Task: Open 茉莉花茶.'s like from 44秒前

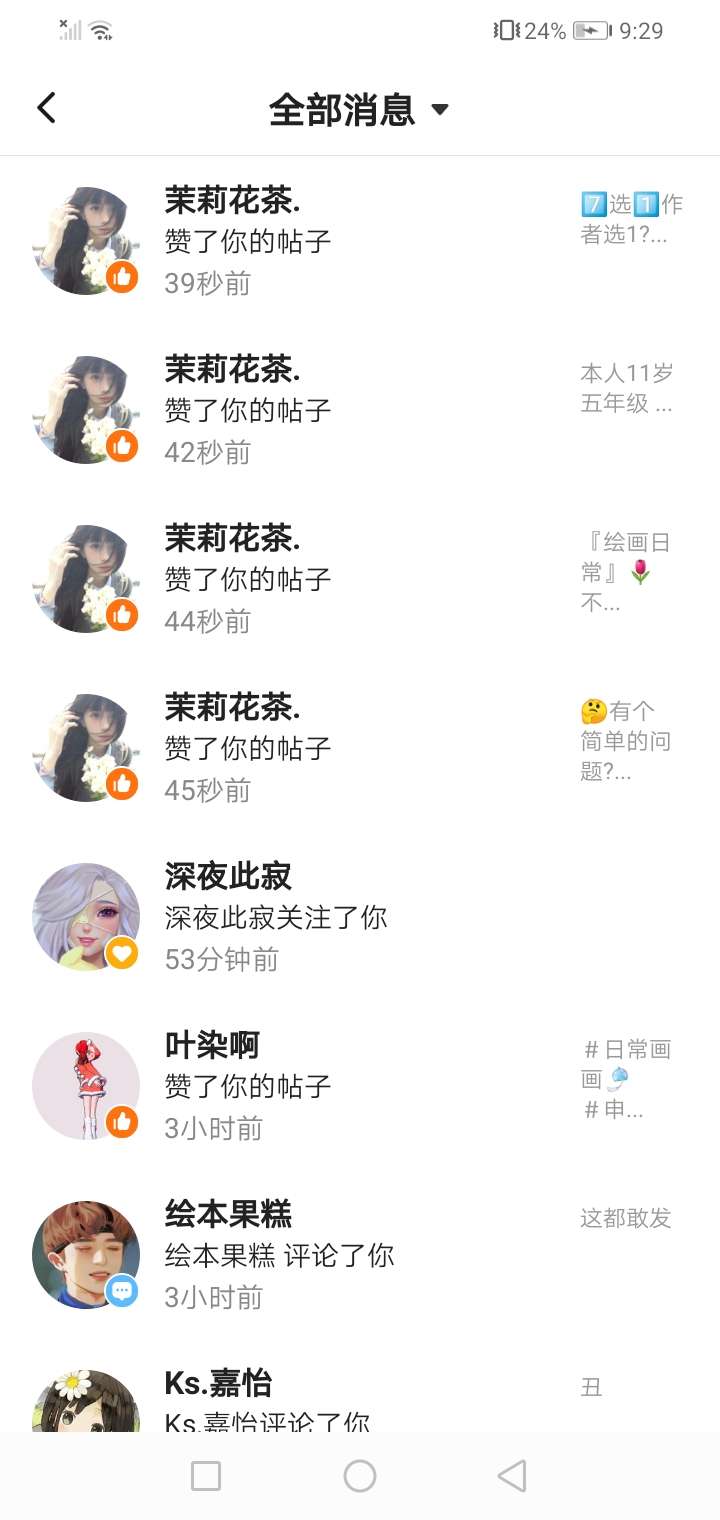Action: [x=360, y=580]
